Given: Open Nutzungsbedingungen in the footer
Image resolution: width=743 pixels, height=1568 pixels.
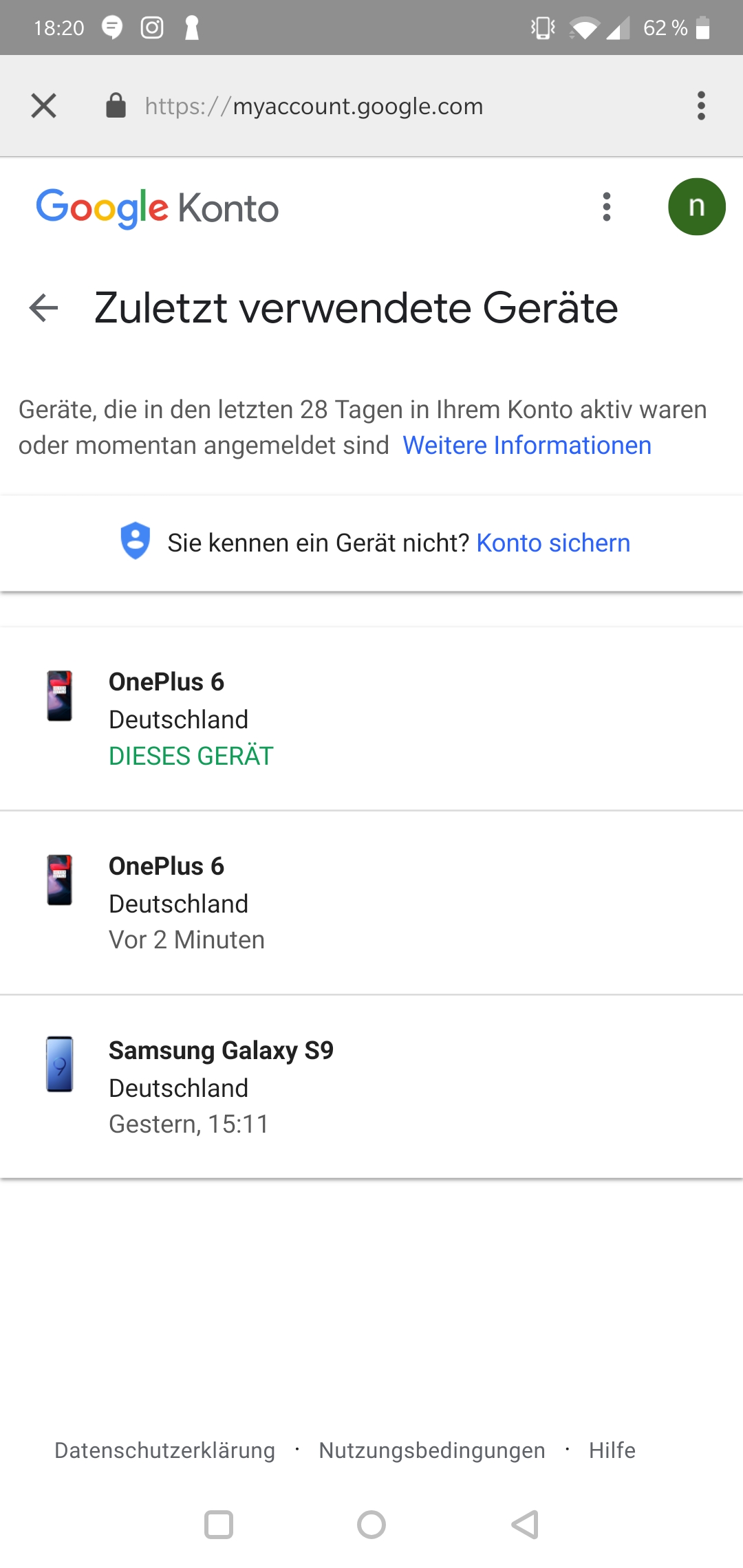Looking at the screenshot, I should pos(431,1450).
